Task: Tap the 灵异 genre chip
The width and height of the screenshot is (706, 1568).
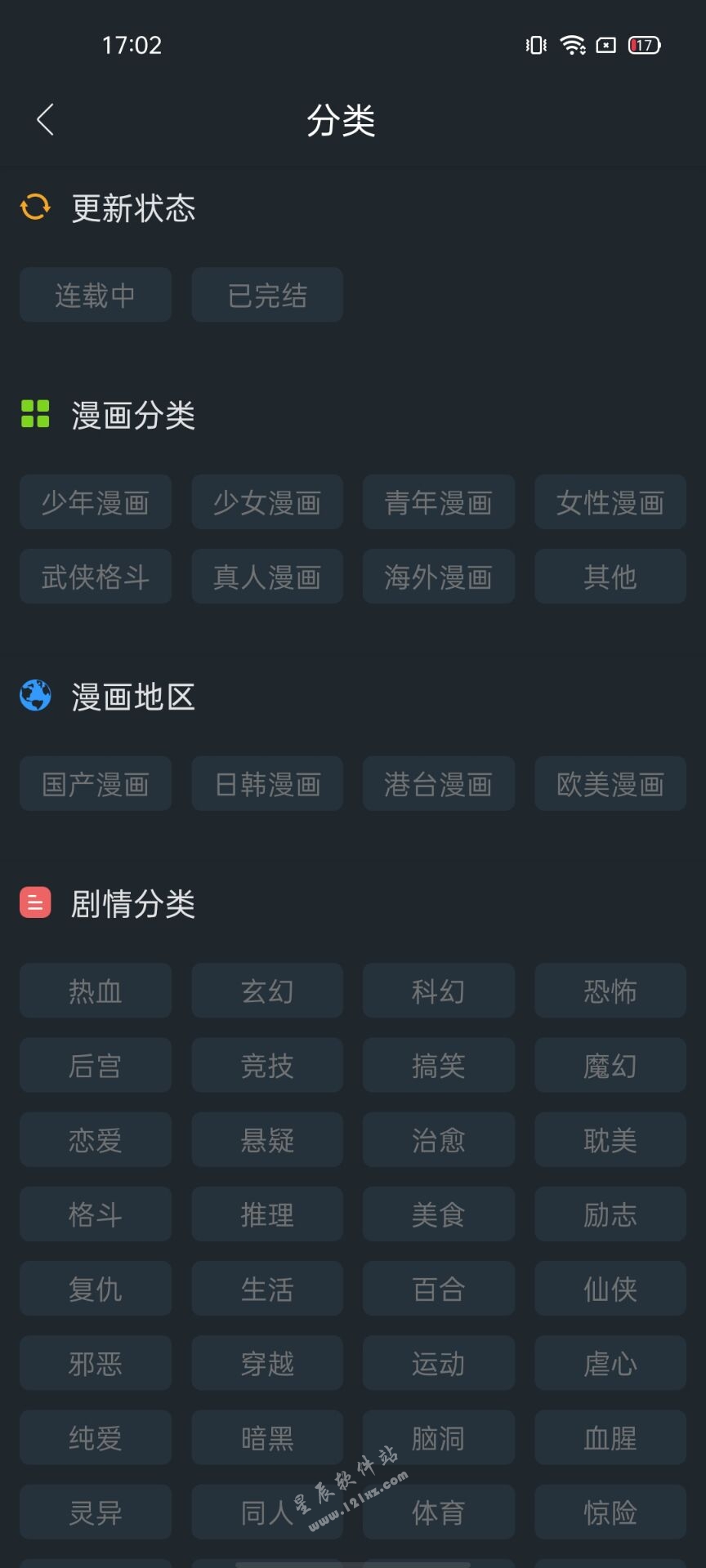Action: tap(96, 1512)
